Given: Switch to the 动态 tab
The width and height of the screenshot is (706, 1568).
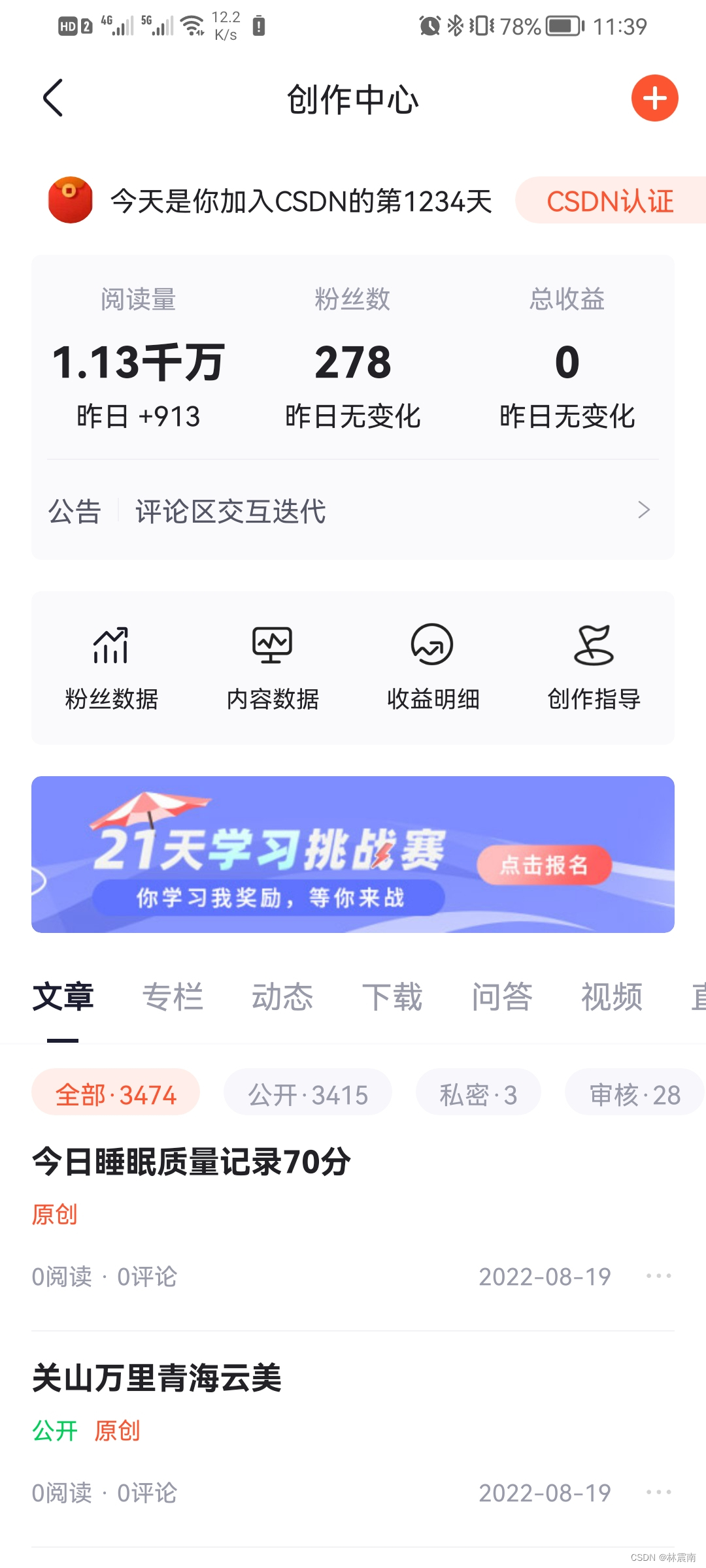Looking at the screenshot, I should (282, 997).
